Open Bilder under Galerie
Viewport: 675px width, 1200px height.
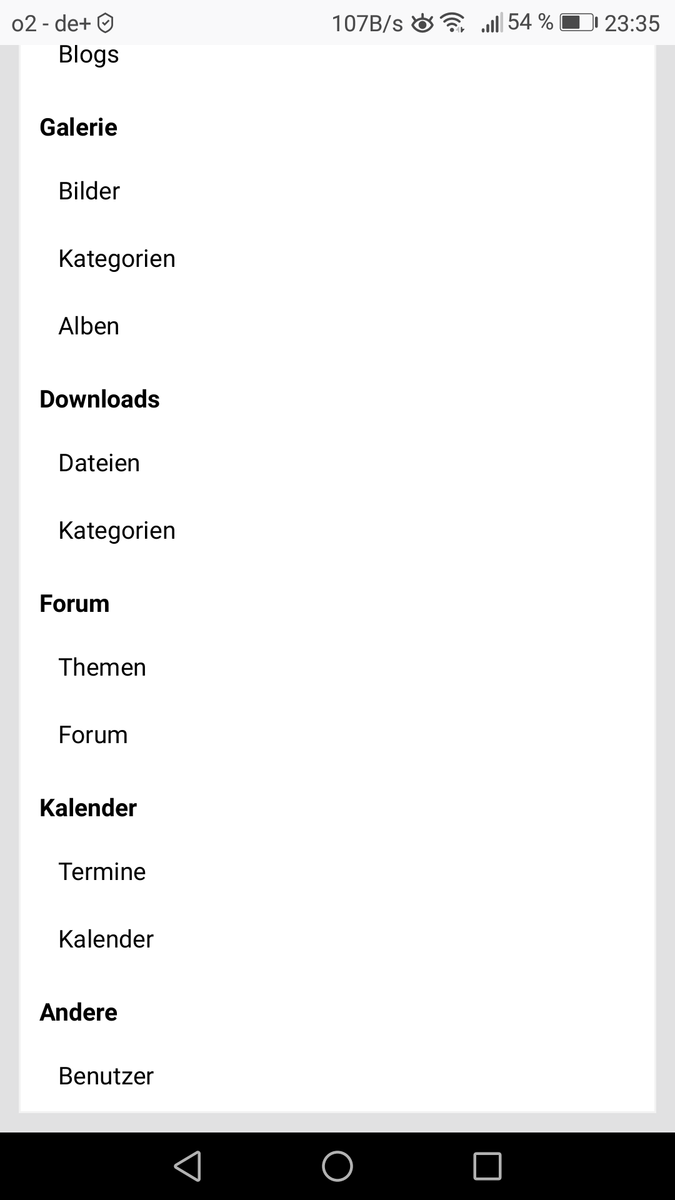pyautogui.click(x=89, y=191)
